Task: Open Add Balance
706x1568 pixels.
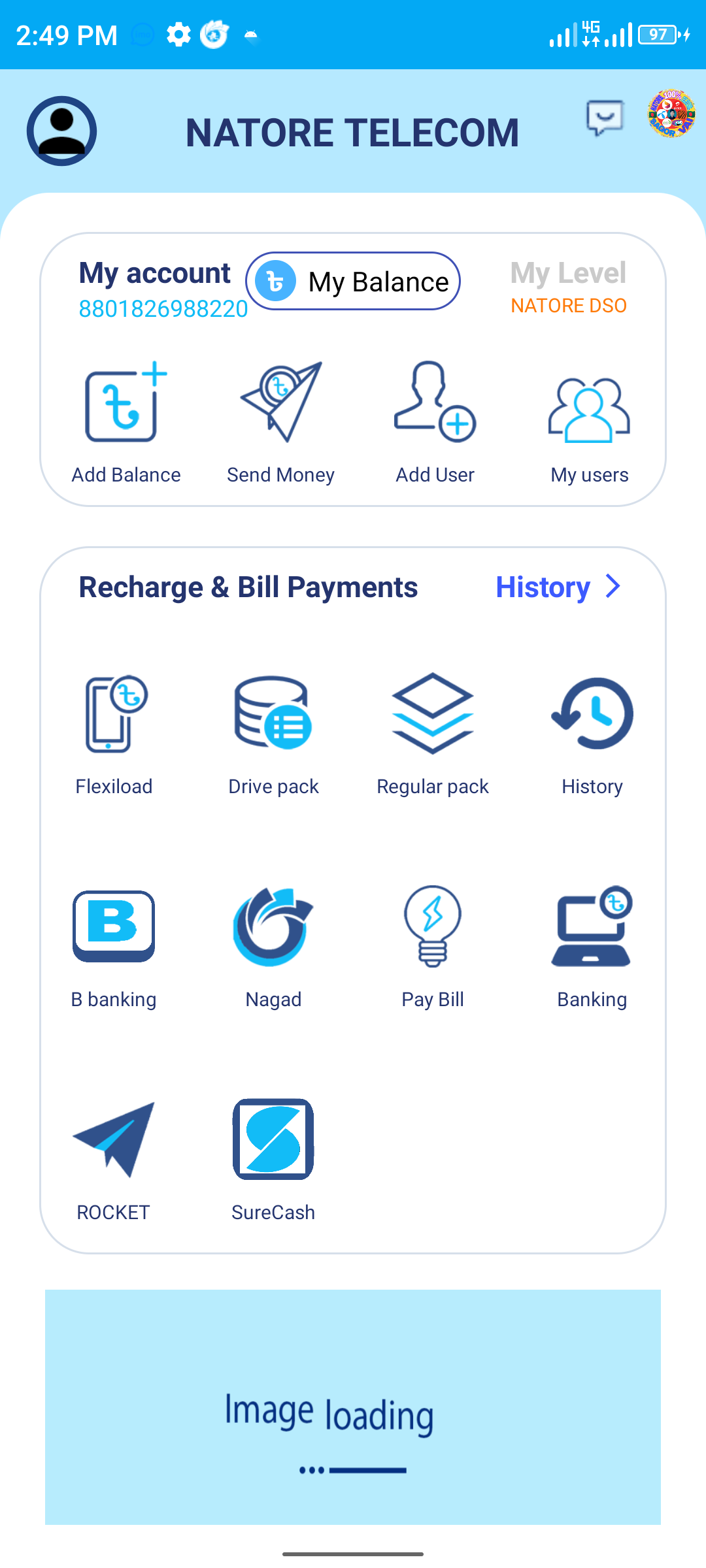Action: [x=126, y=423]
